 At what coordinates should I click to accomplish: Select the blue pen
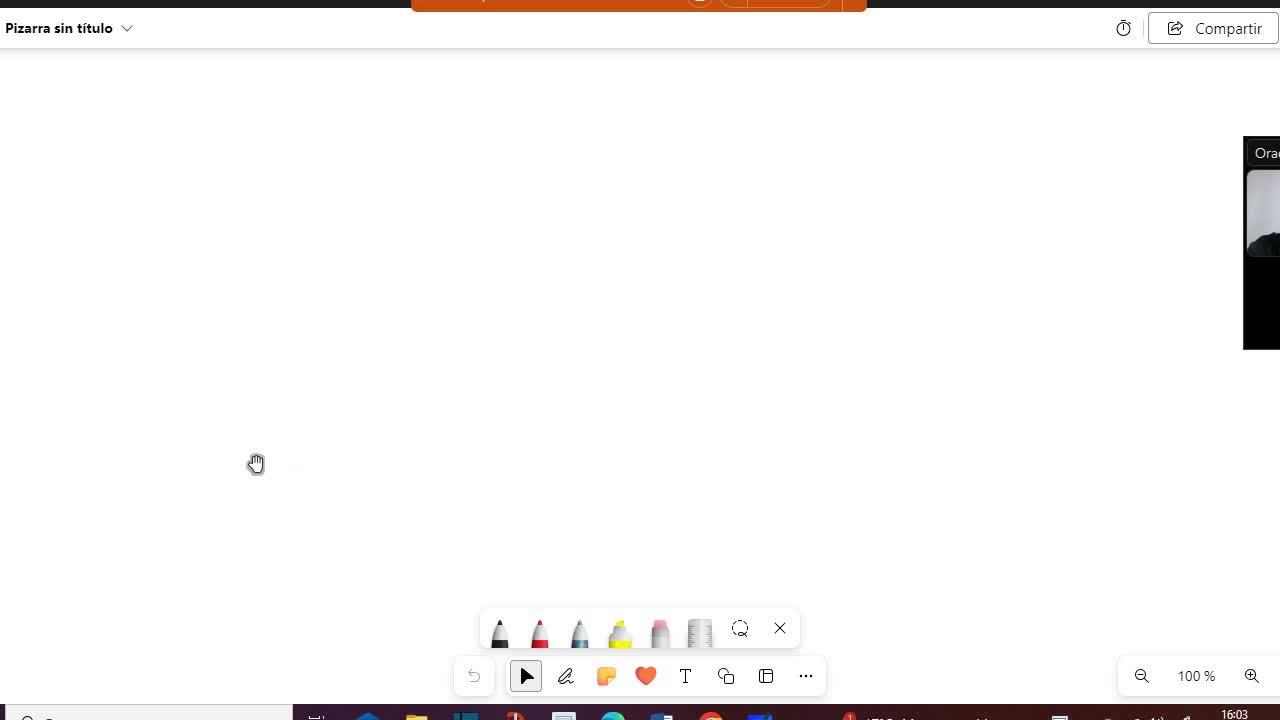580,632
